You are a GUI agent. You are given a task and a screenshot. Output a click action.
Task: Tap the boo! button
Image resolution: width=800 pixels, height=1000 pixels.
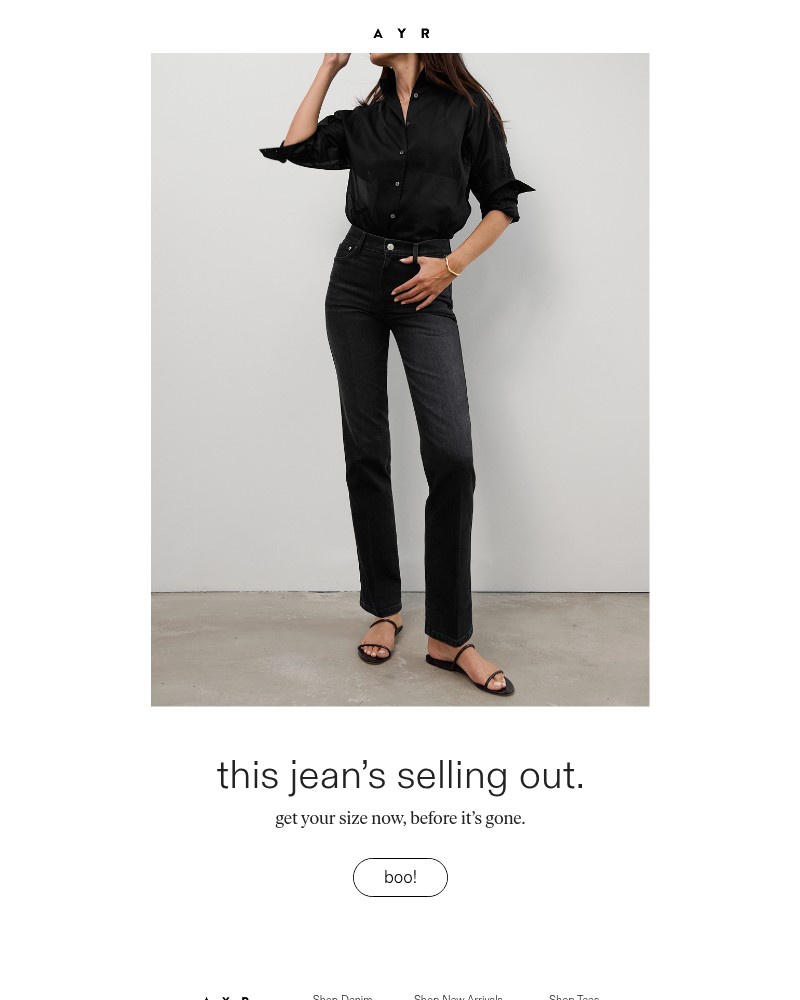tap(400, 877)
